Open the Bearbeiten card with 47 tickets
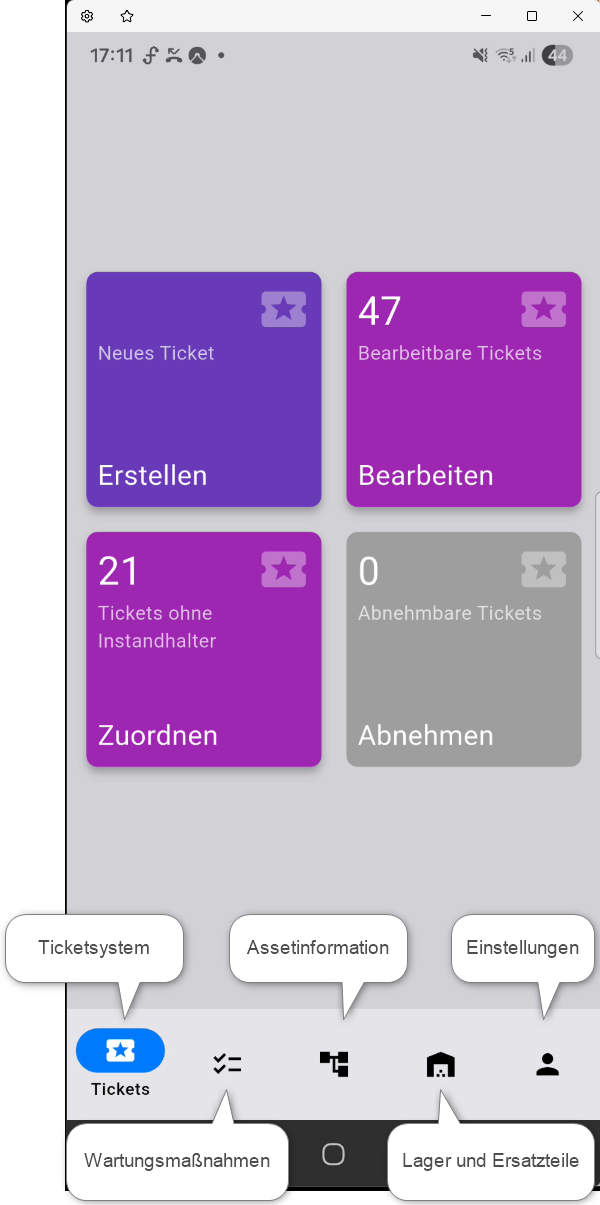This screenshot has height=1205, width=600. click(464, 390)
